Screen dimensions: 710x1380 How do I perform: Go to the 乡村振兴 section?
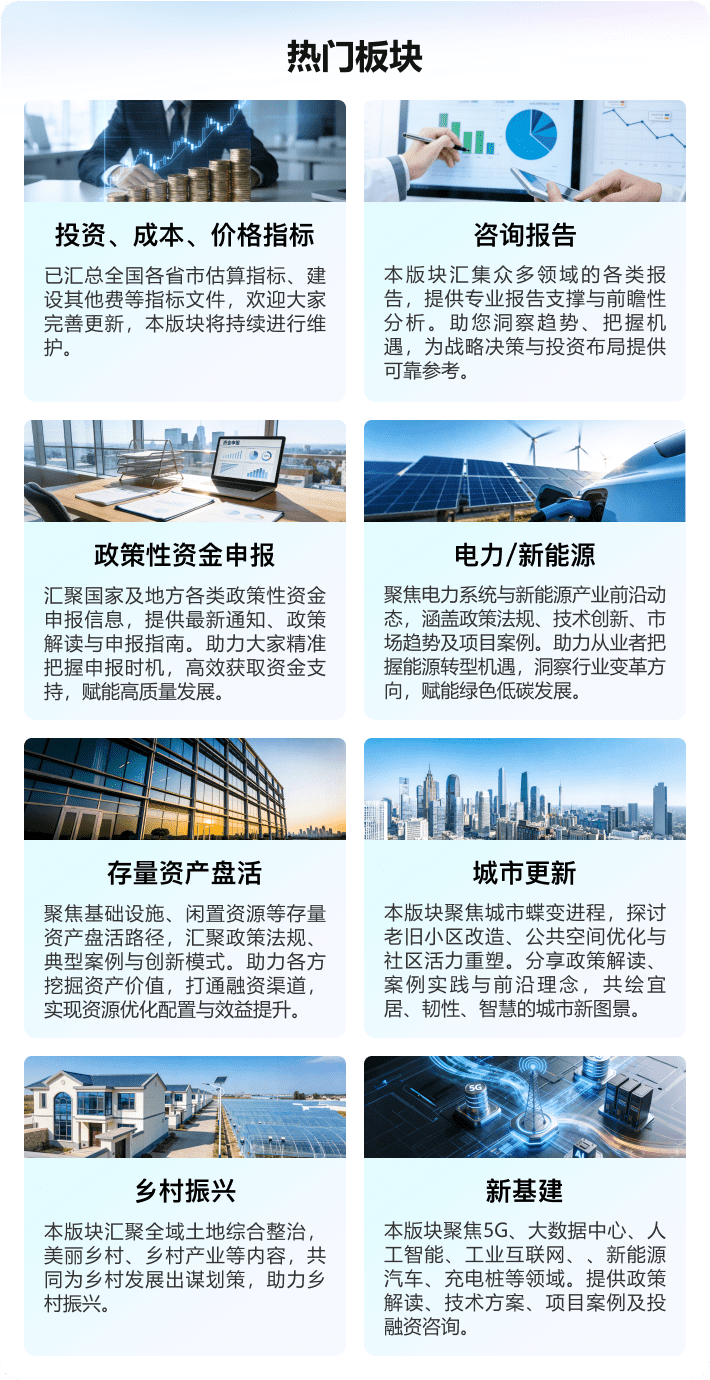tap(185, 1205)
